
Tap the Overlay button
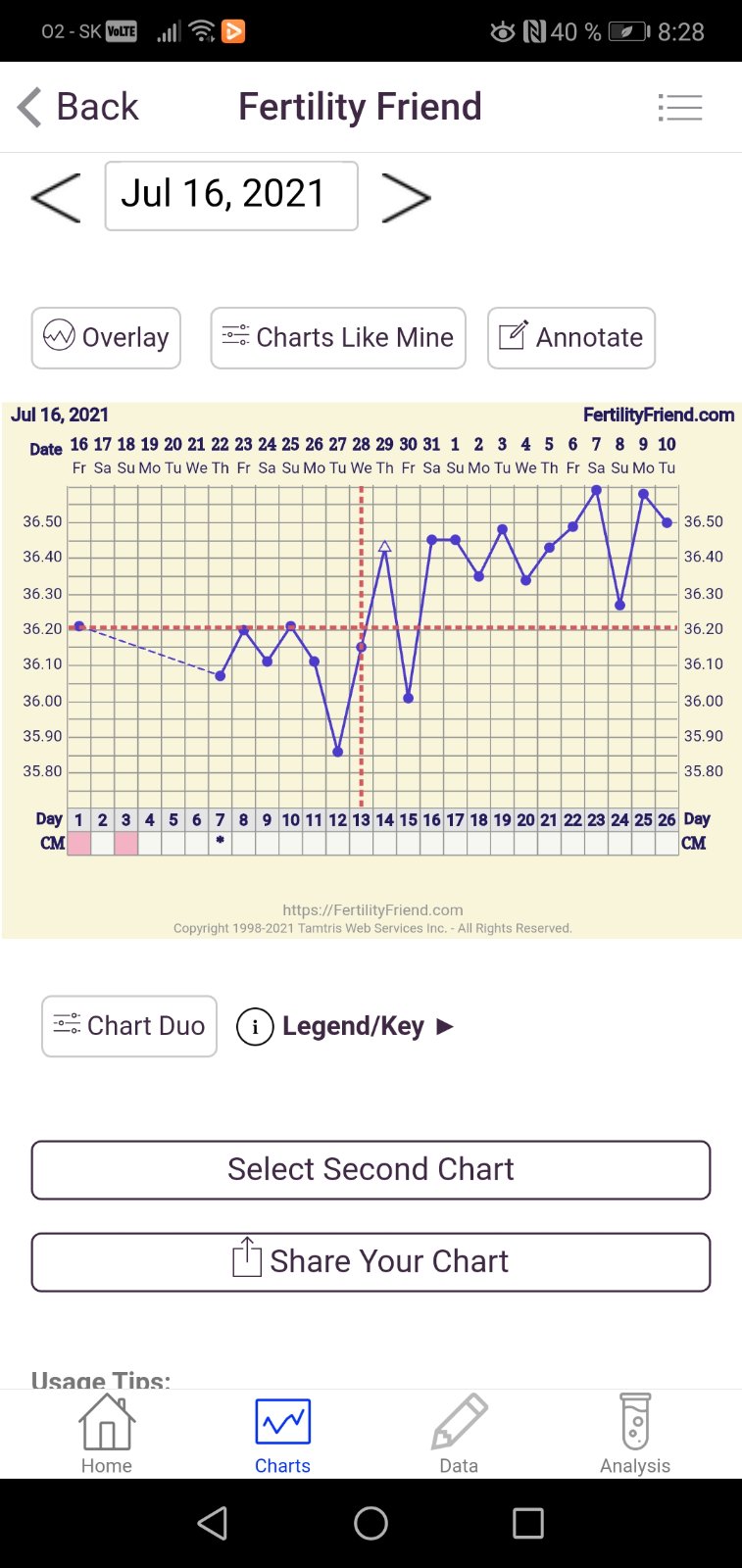click(x=106, y=338)
